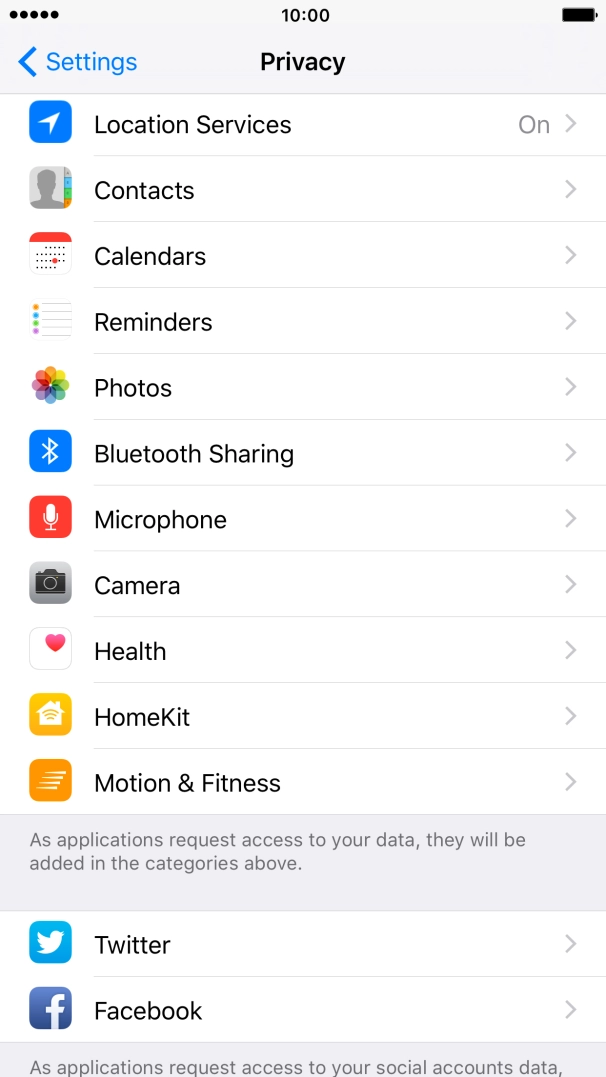Open Facebook account access settings
Image resolution: width=606 pixels, height=1077 pixels.
point(303,1010)
